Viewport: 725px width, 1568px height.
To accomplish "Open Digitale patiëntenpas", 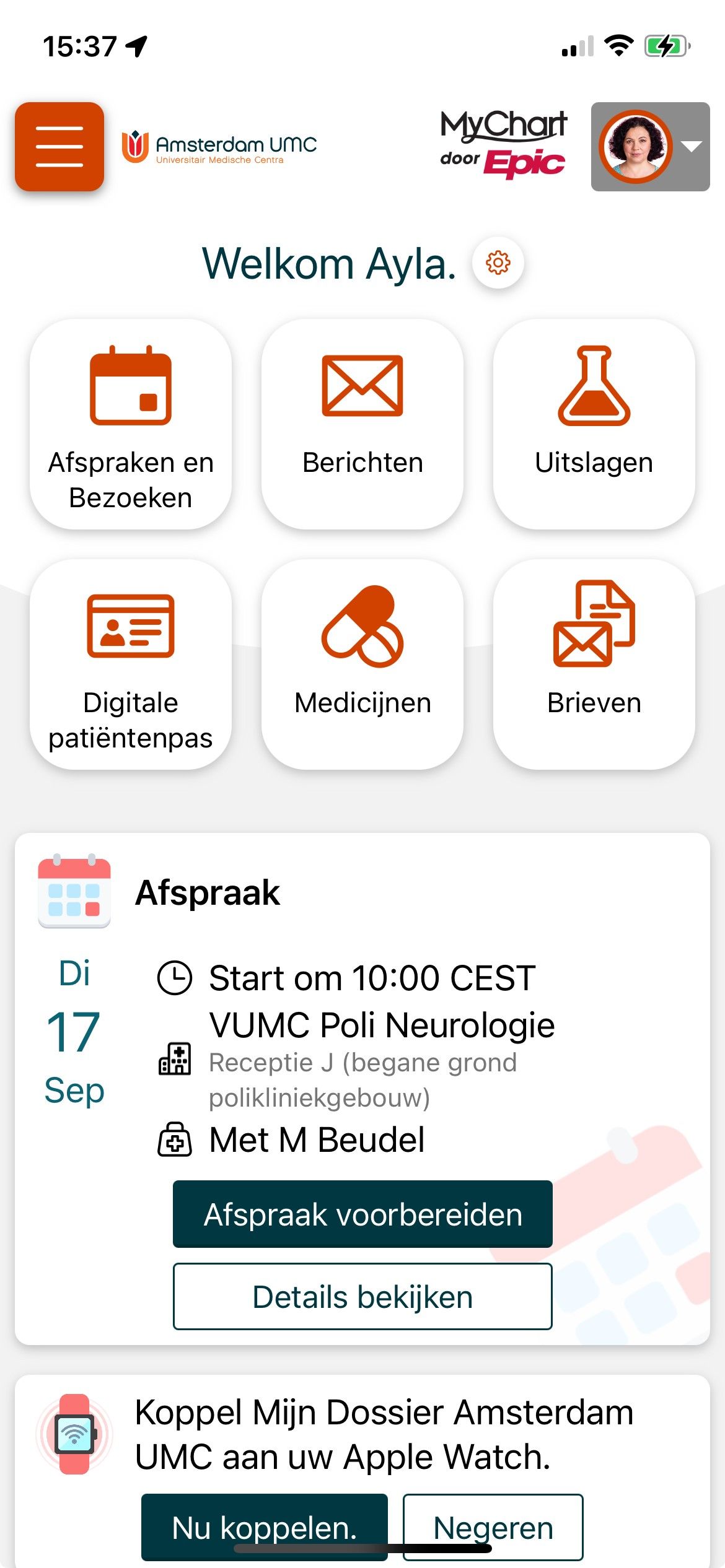I will pyautogui.click(x=131, y=664).
